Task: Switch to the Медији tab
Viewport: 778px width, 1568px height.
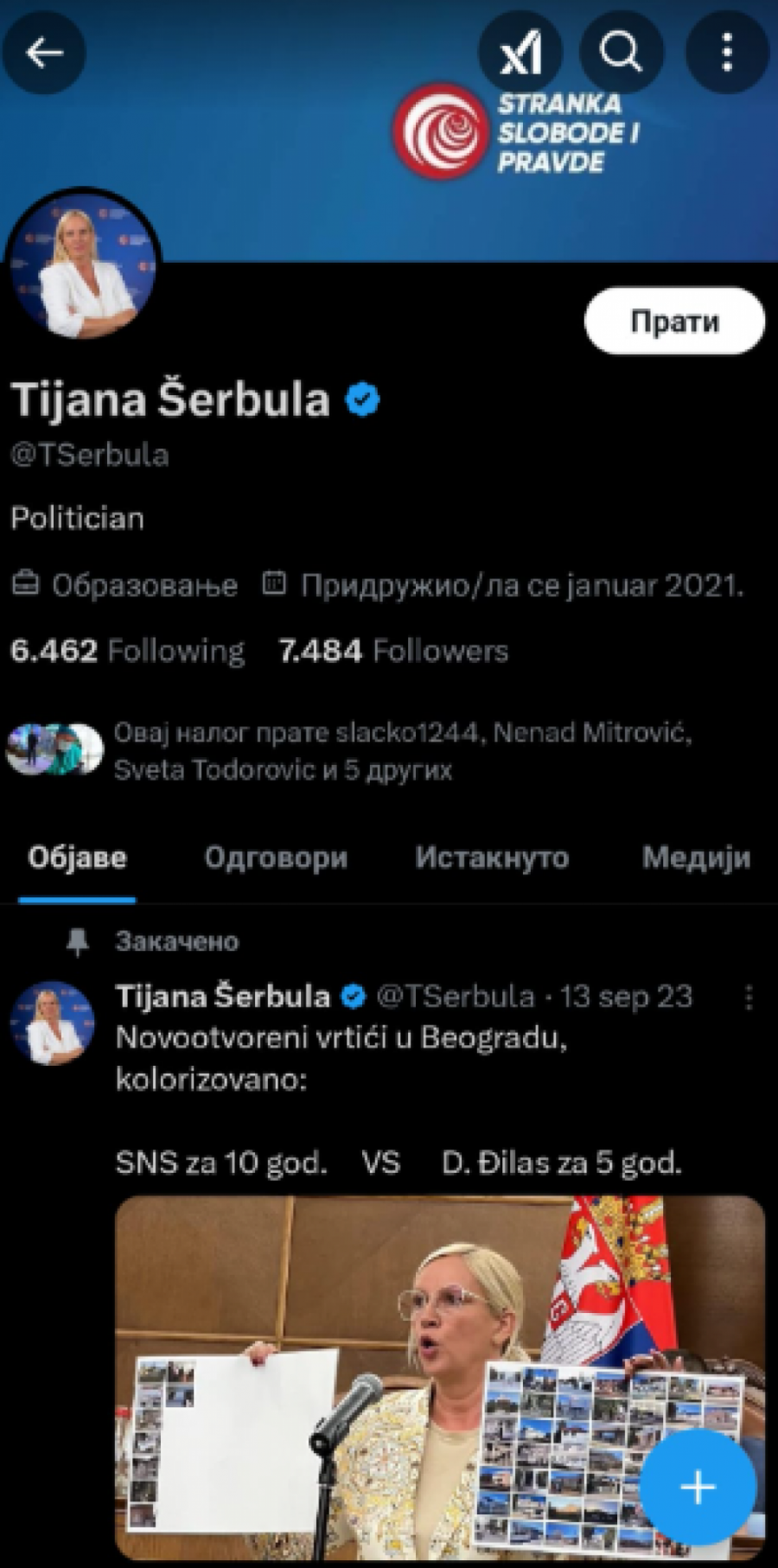Action: (696, 857)
